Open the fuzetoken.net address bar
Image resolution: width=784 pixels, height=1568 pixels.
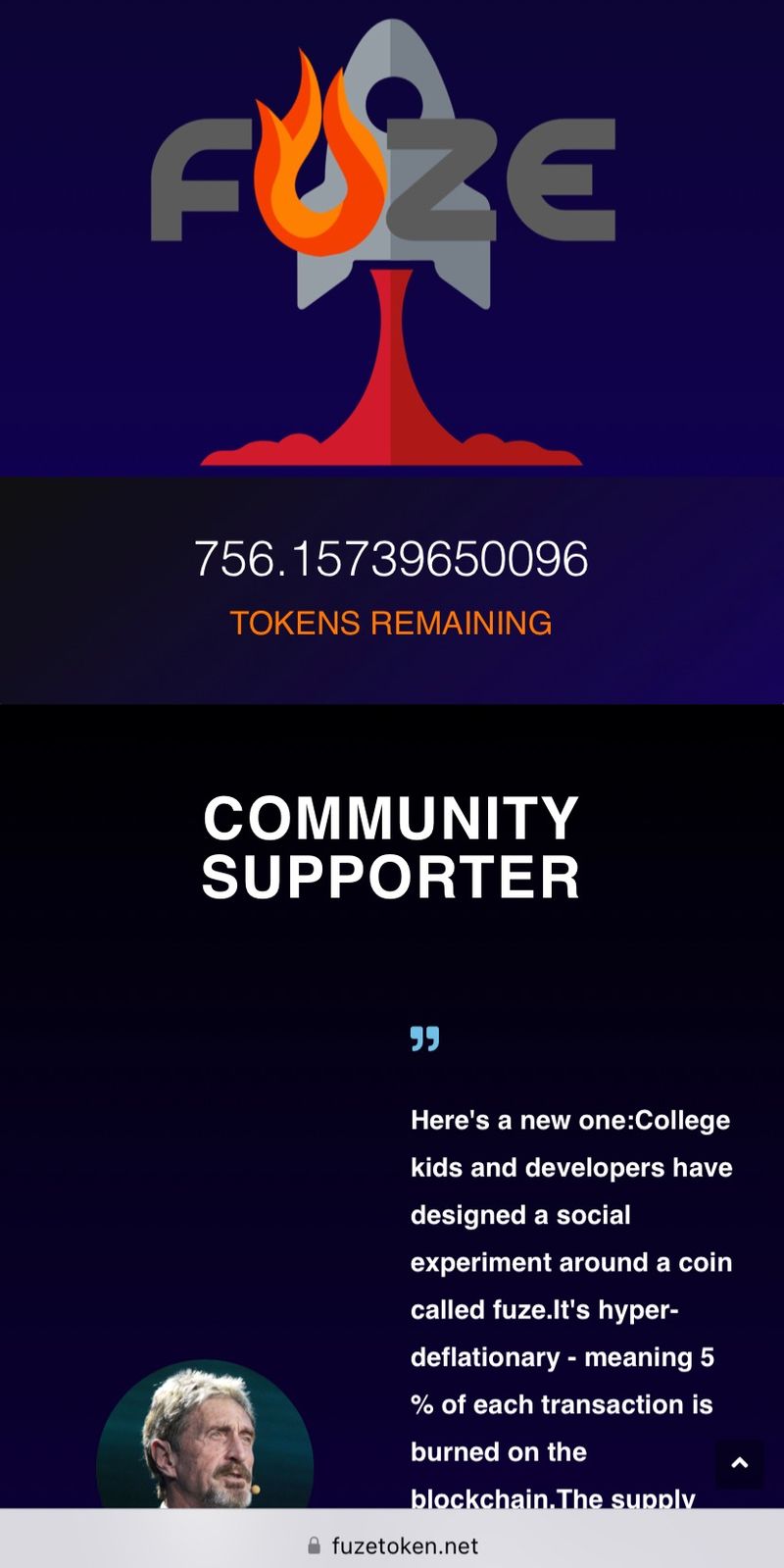392,1545
